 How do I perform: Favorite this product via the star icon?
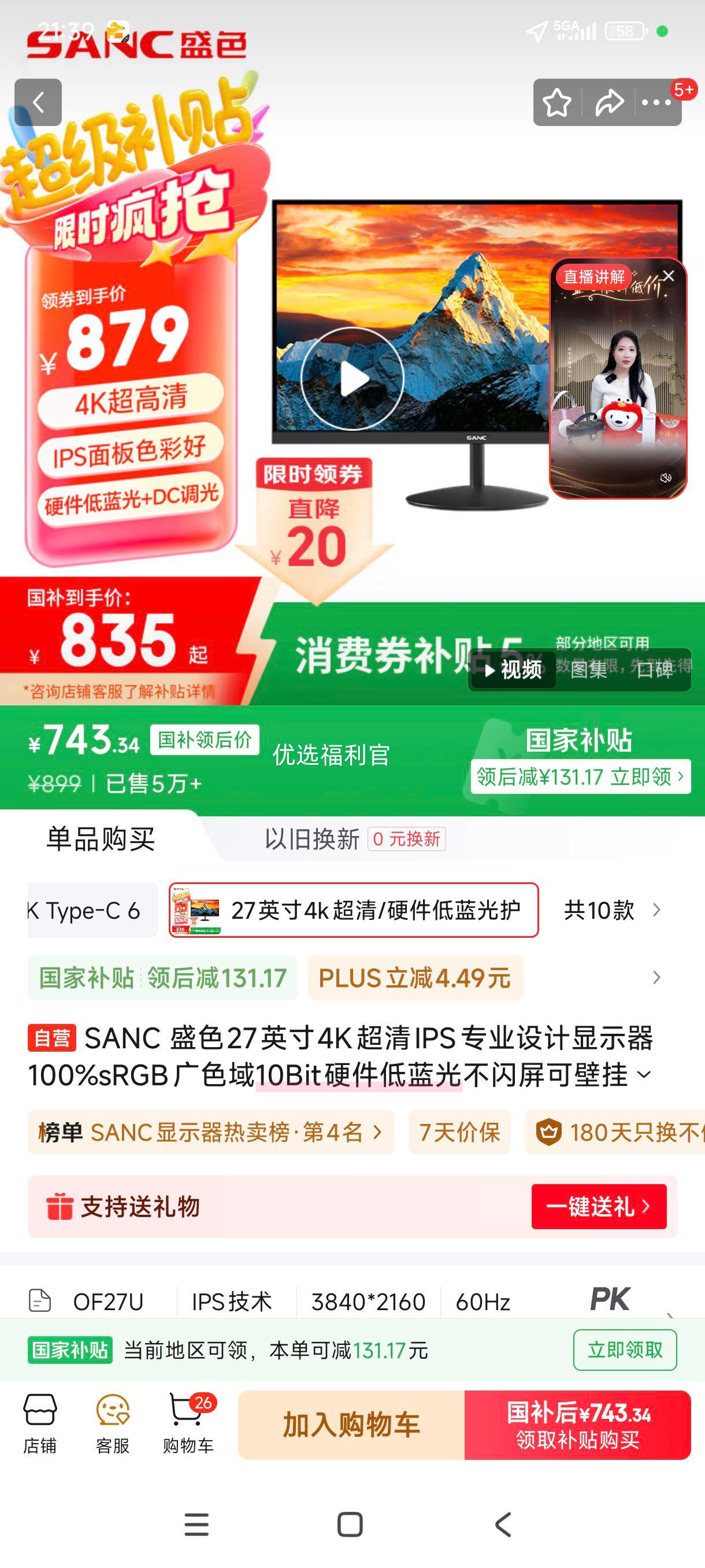pyautogui.click(x=556, y=103)
